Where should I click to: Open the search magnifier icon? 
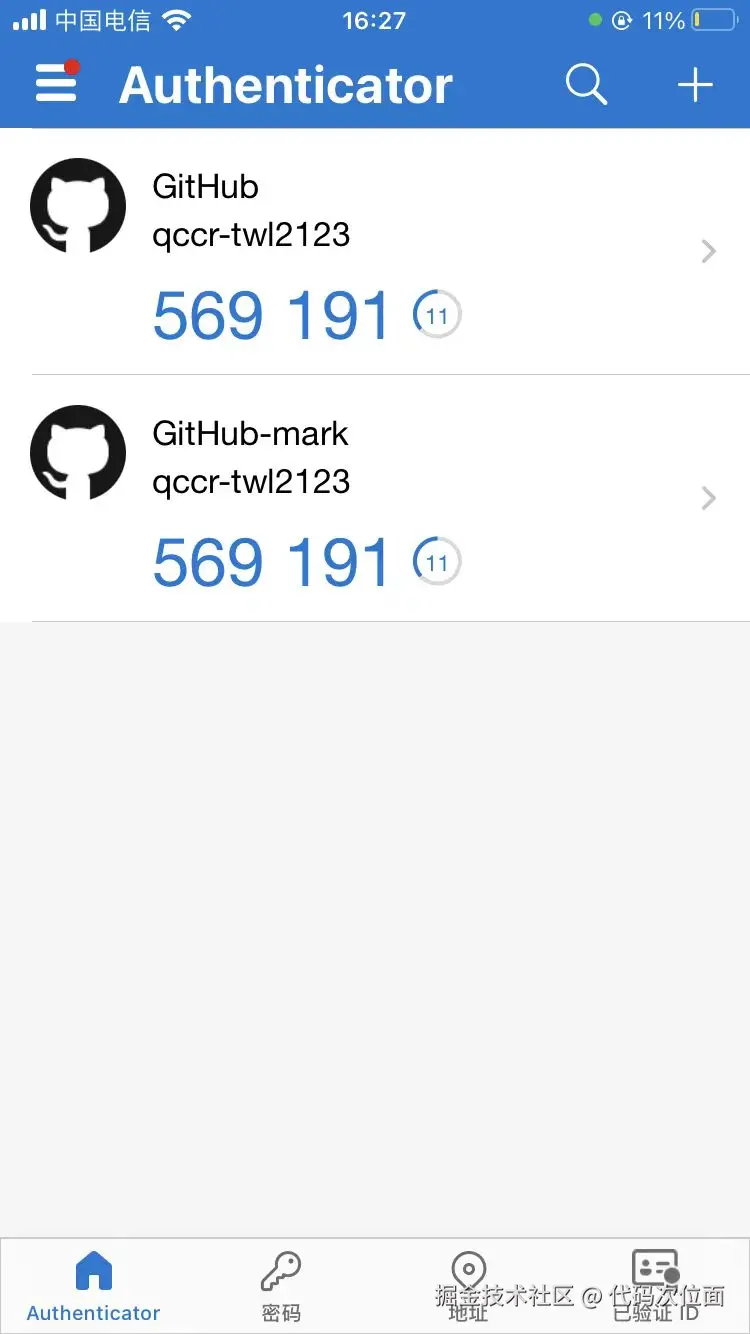586,85
